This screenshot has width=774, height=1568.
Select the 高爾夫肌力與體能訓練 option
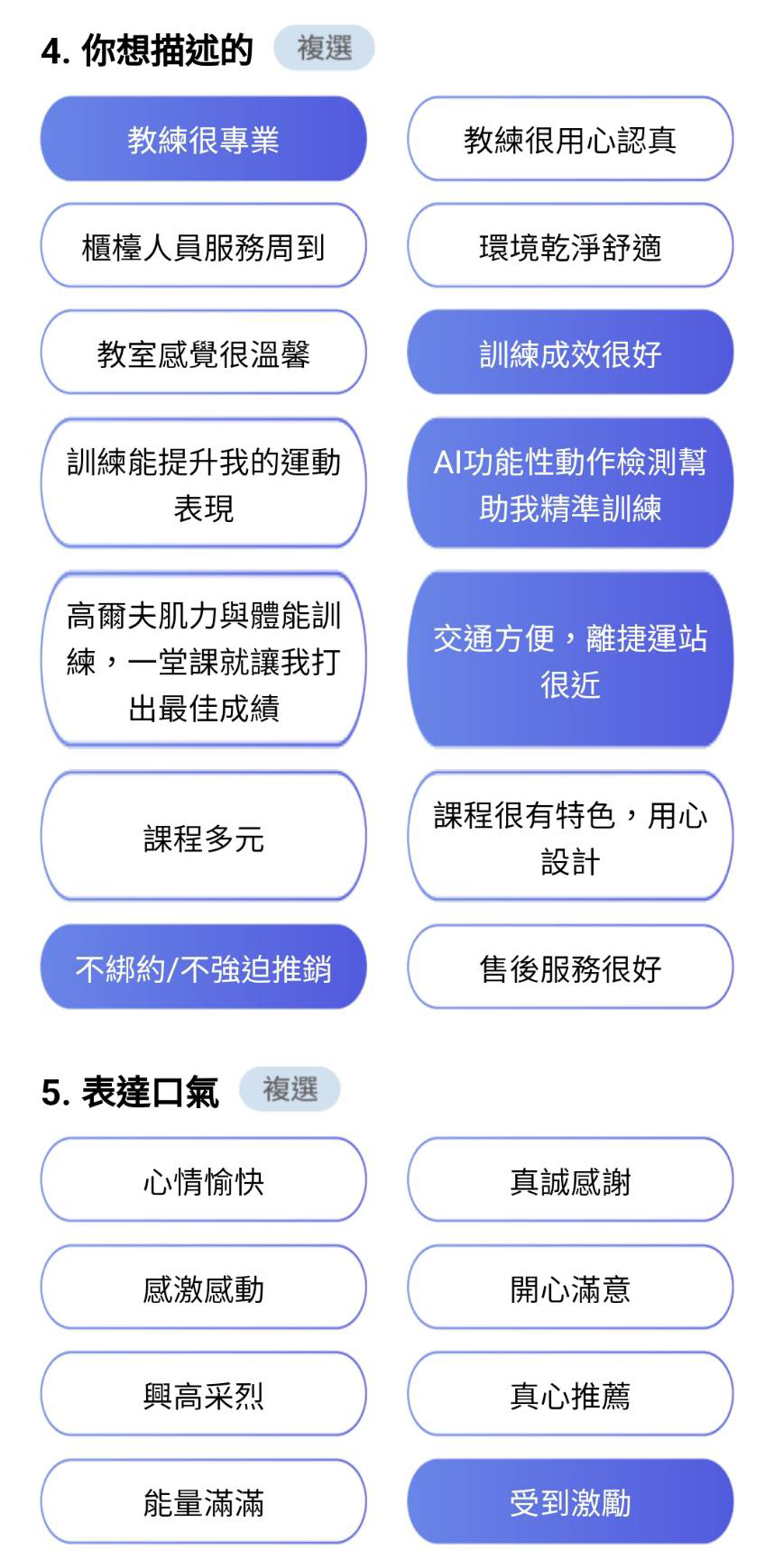click(203, 661)
